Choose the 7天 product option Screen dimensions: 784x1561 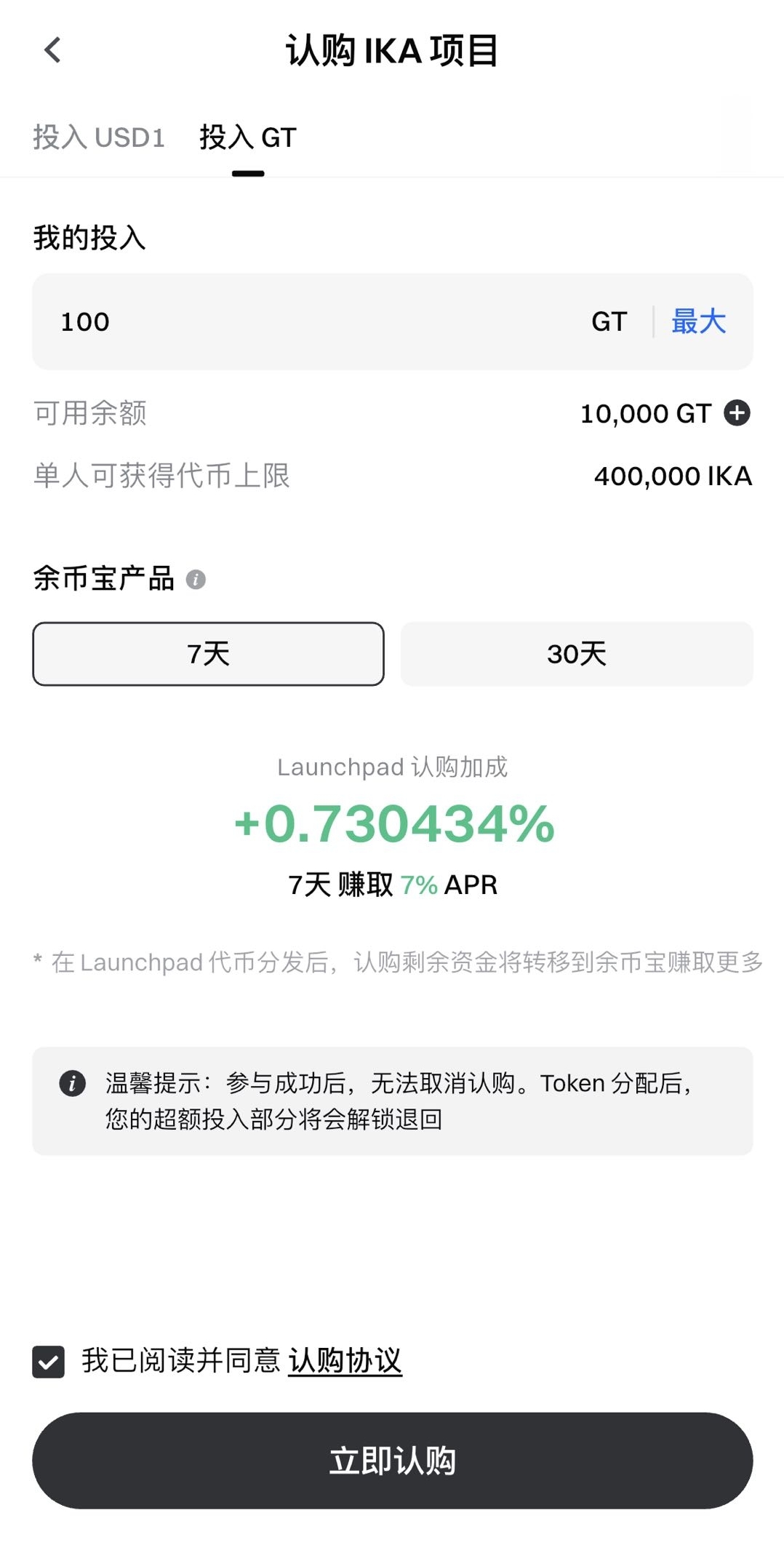208,654
